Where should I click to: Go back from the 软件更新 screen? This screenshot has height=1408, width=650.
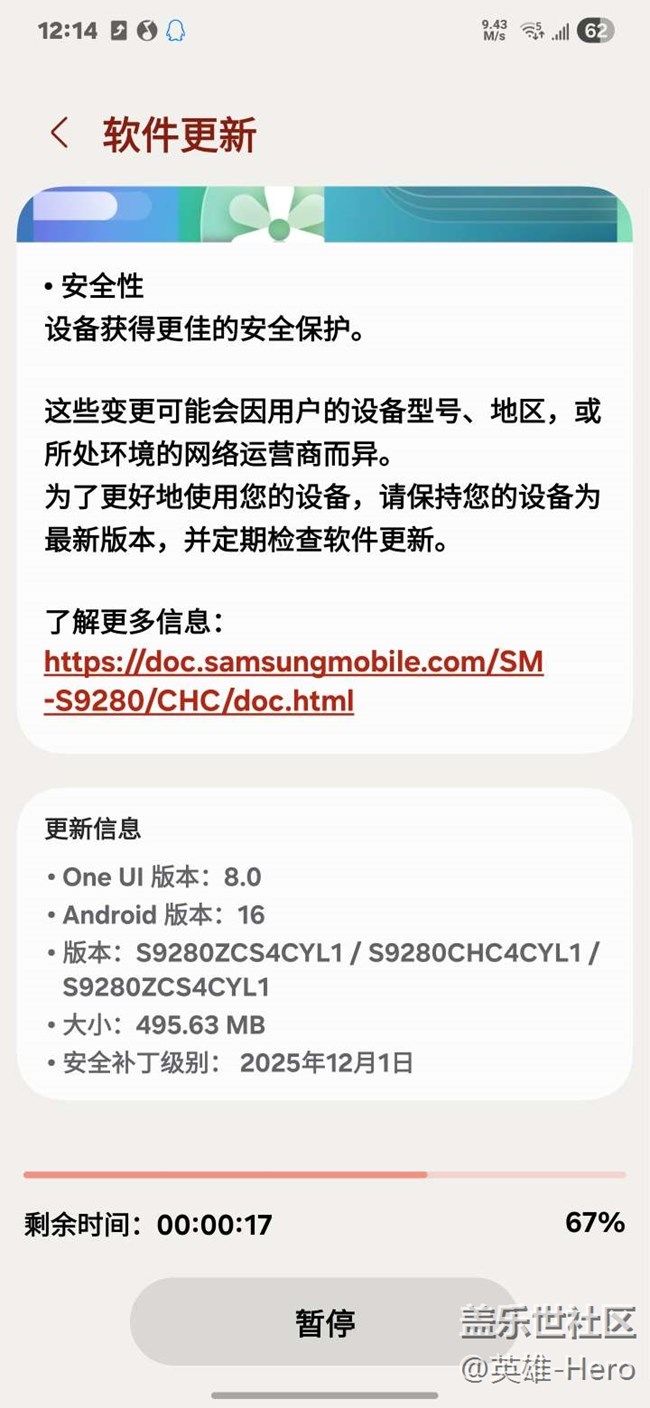60,133
